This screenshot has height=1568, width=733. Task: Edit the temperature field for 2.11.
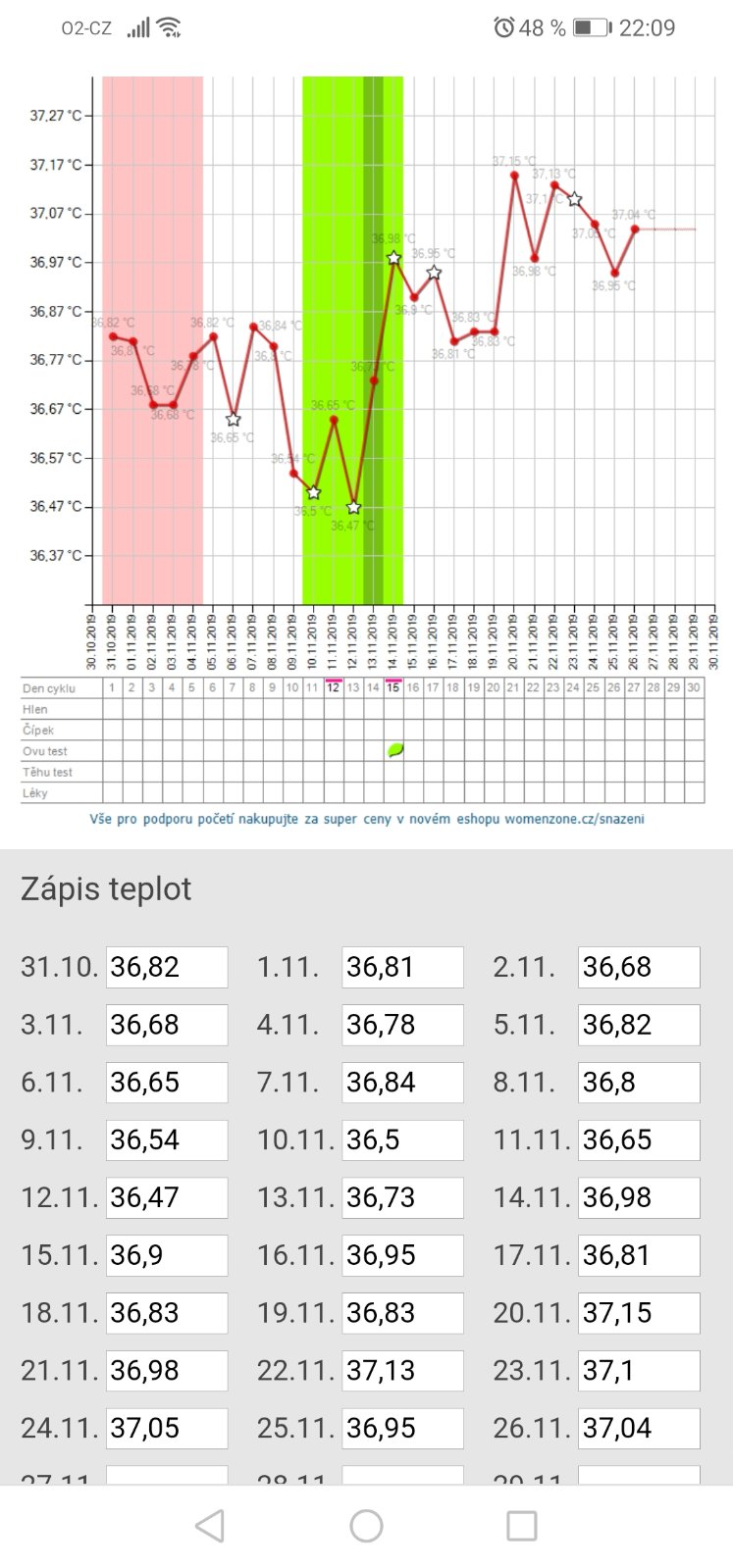[639, 967]
